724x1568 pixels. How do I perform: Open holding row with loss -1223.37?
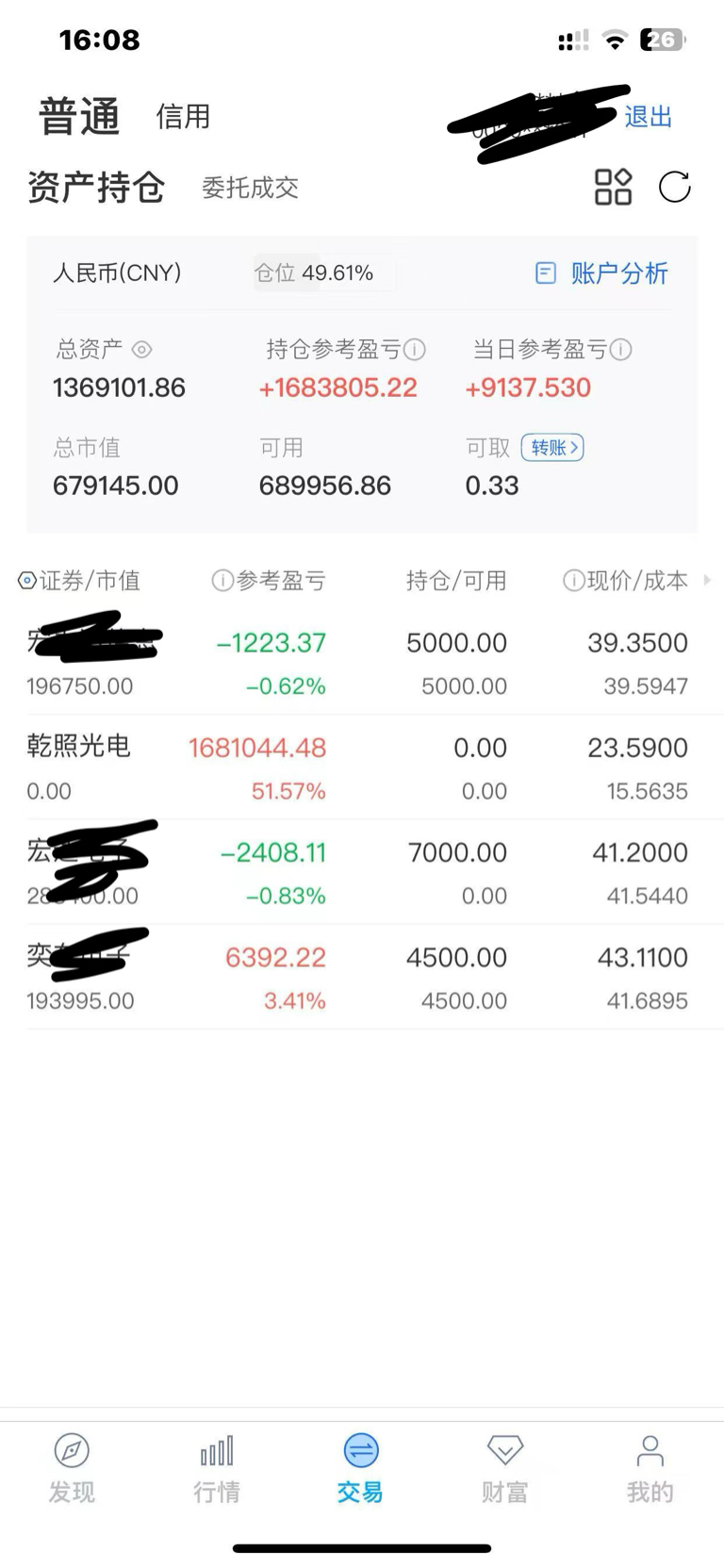tap(362, 663)
